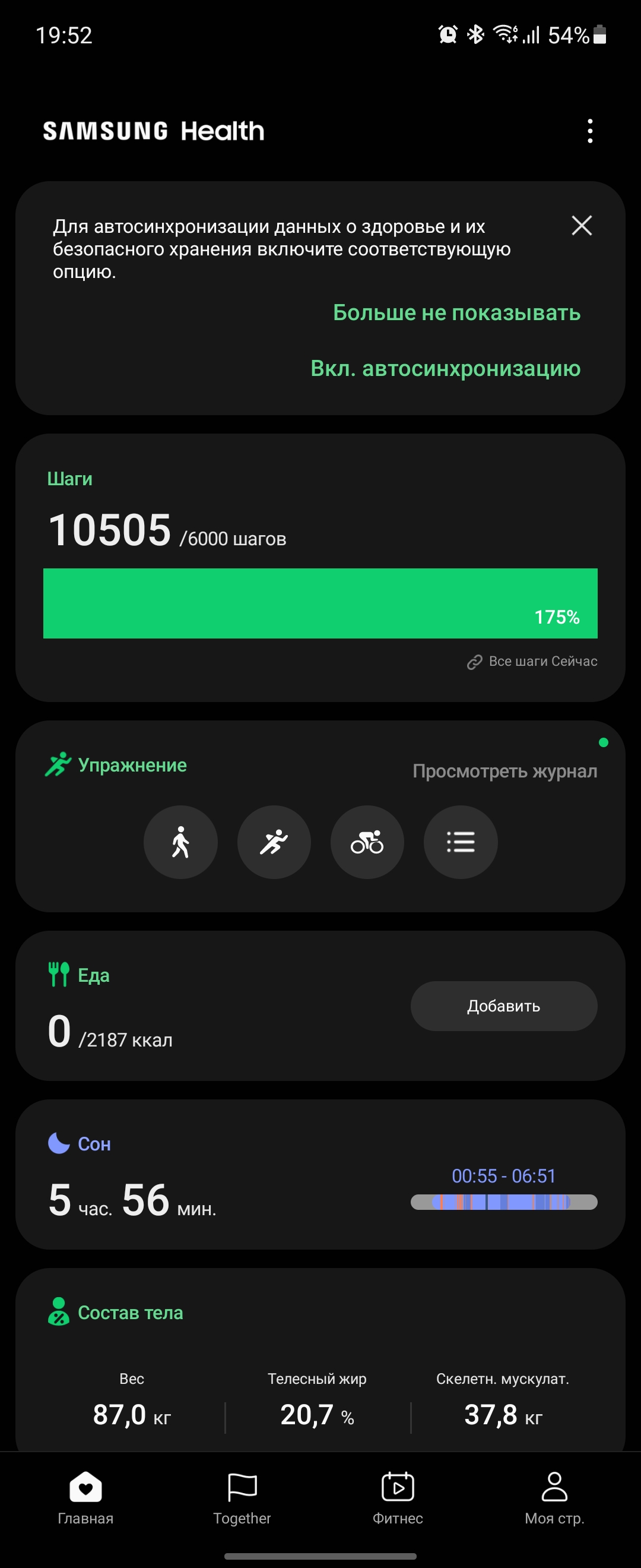Viewport: 641px width, 1568px height.
Task: Add a meal with 'Добавить' button
Action: pyautogui.click(x=503, y=1006)
